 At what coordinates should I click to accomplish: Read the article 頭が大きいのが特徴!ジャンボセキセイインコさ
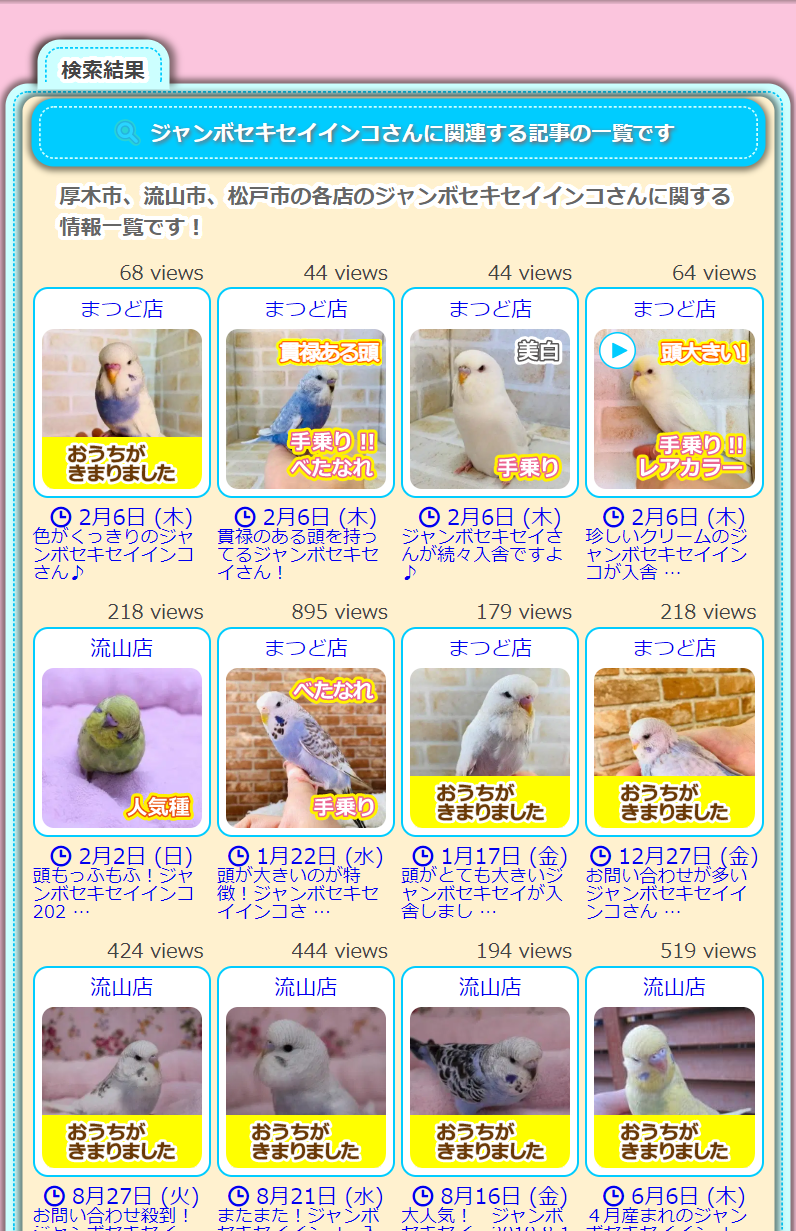(x=298, y=893)
